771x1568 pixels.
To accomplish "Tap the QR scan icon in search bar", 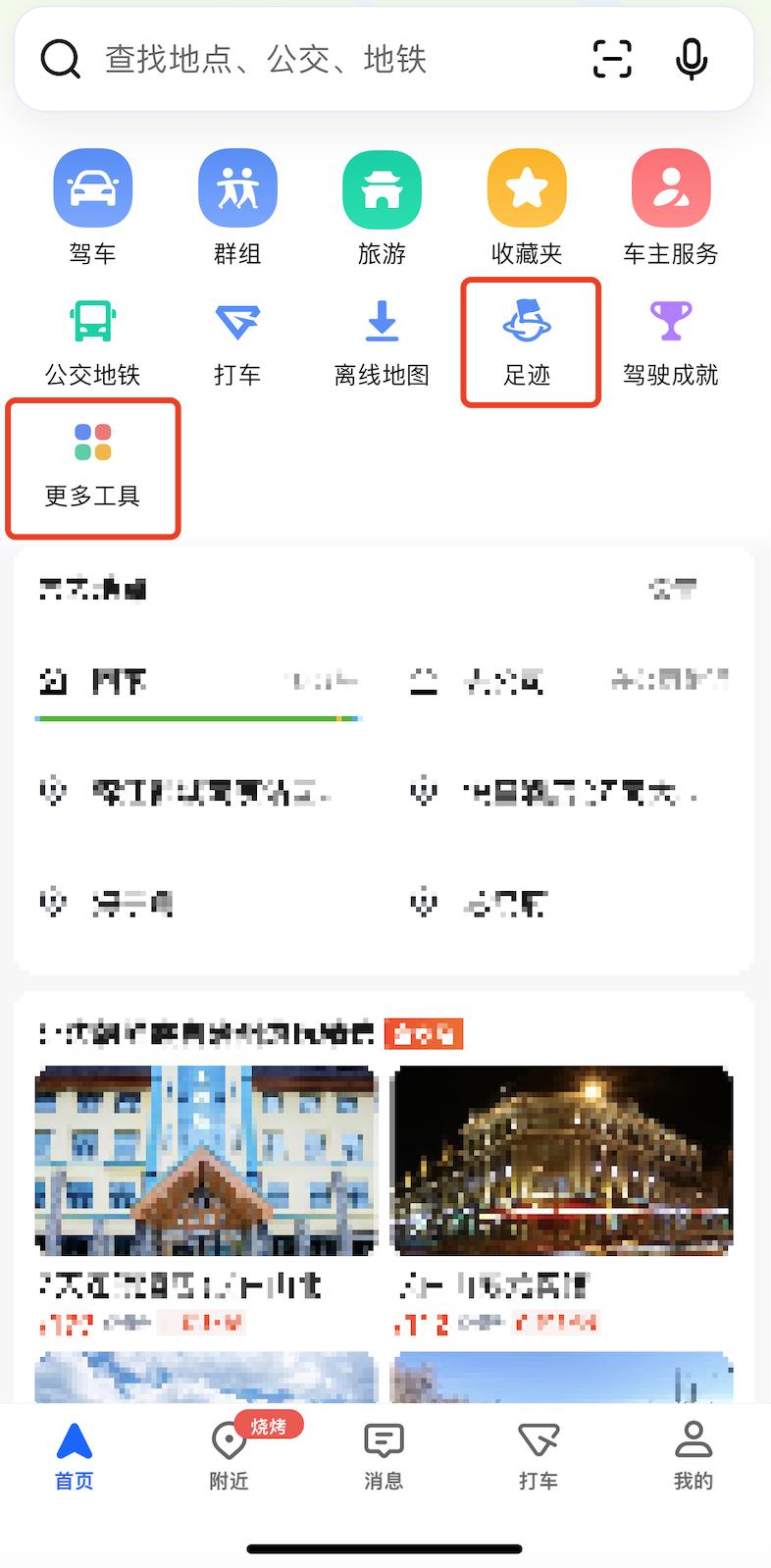I will tap(612, 60).
